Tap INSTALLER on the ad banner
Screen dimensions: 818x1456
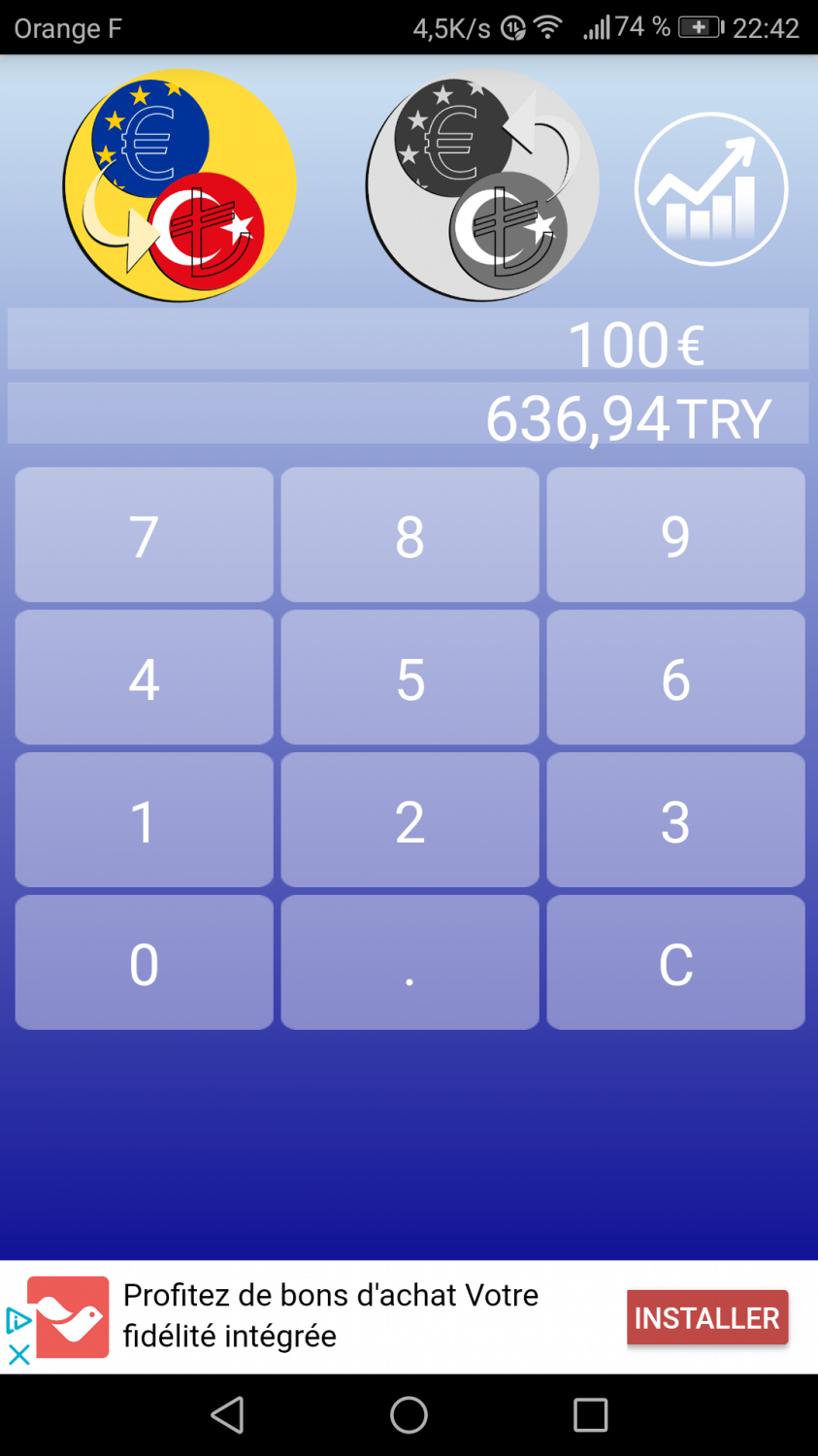point(706,1317)
